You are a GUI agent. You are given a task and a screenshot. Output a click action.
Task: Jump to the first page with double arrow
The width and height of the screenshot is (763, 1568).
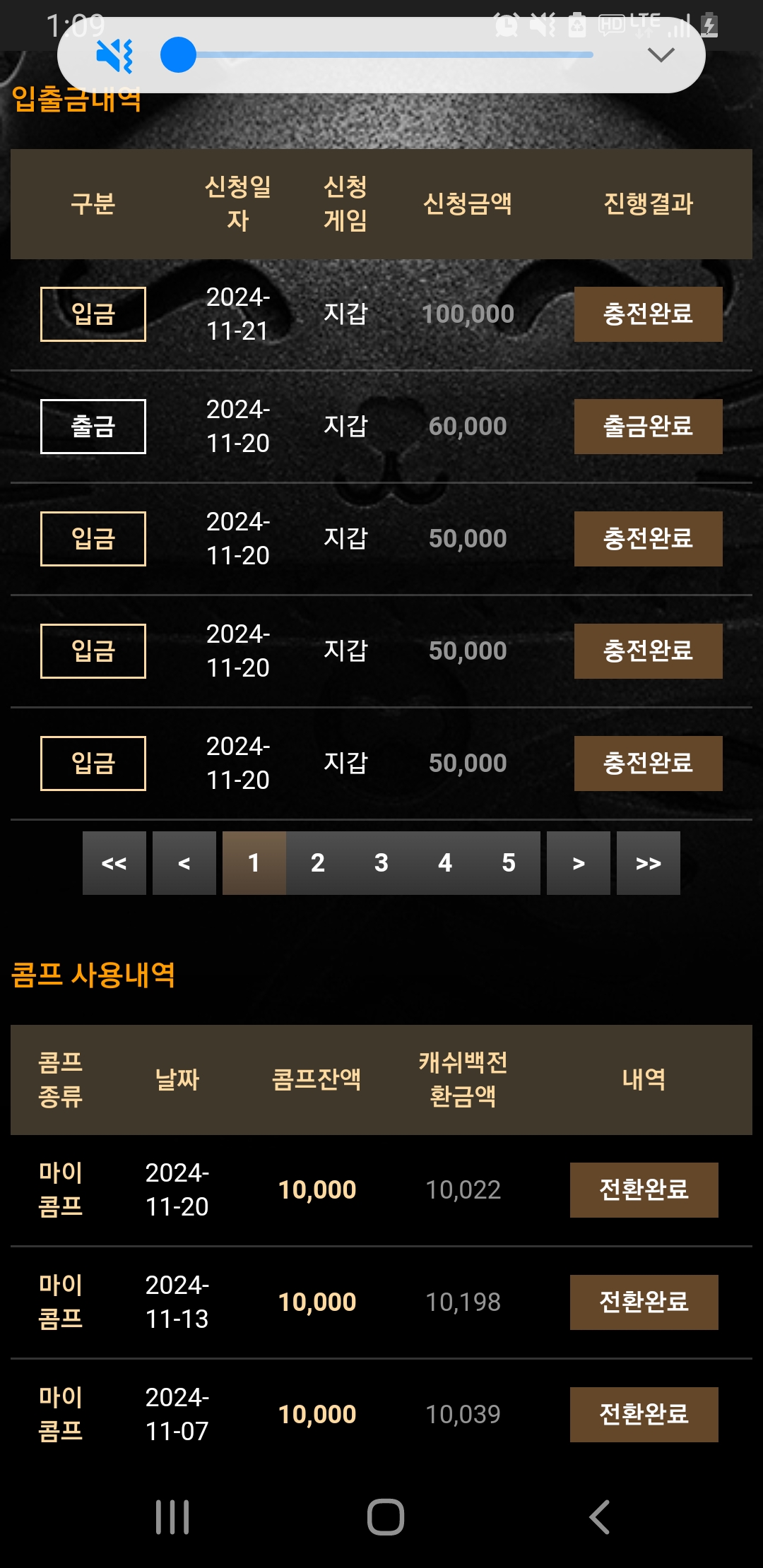tap(114, 863)
